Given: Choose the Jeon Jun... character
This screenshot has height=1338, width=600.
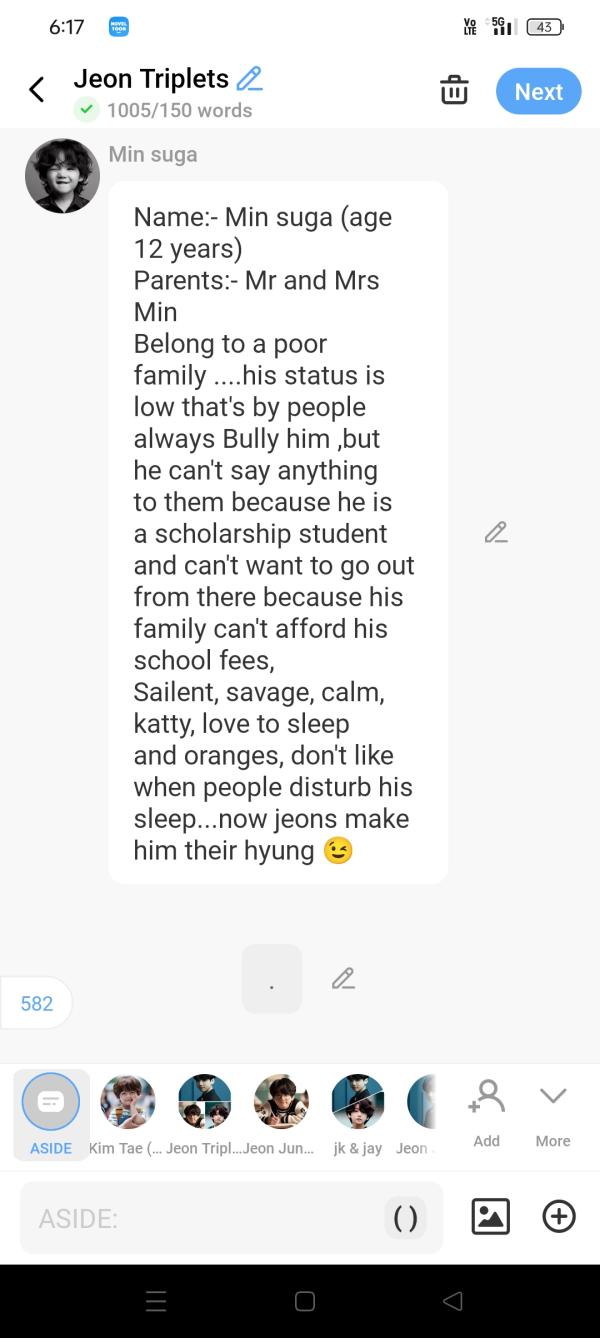Looking at the screenshot, I should coord(281,1103).
